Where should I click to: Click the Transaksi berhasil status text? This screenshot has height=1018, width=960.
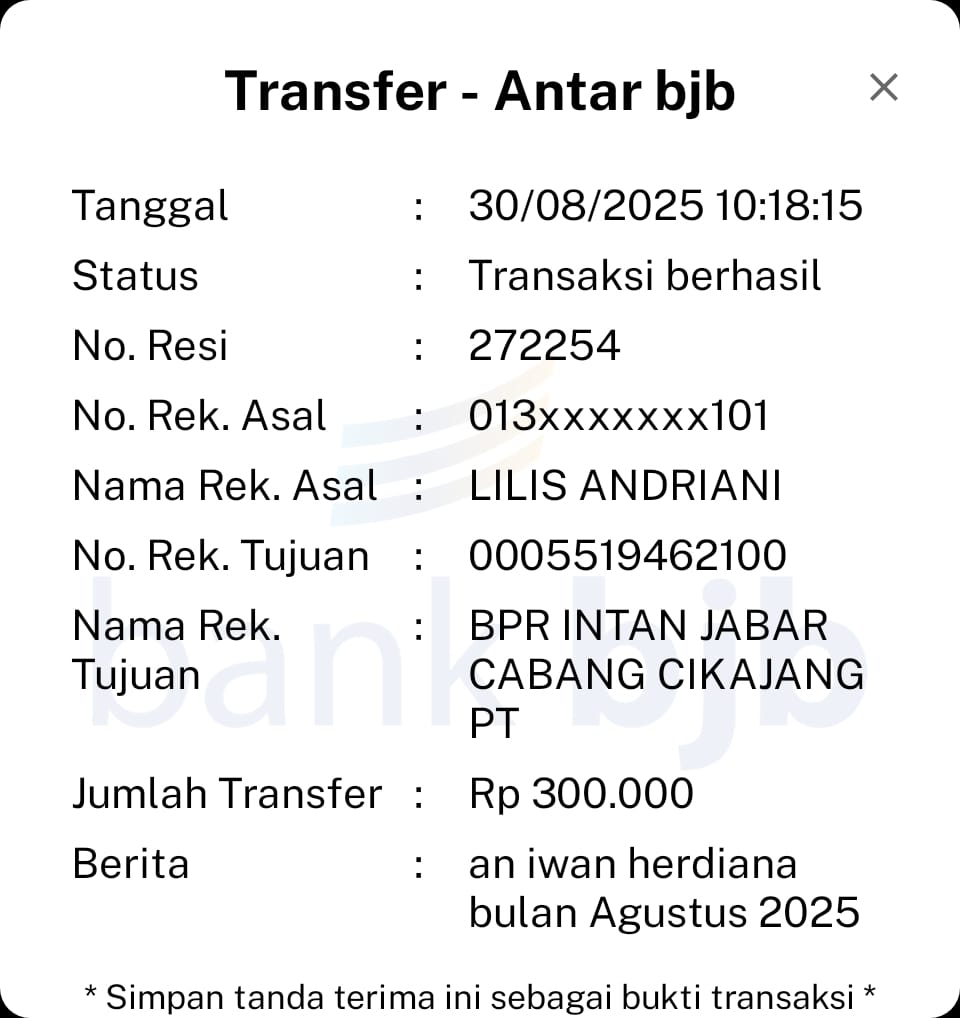click(644, 276)
